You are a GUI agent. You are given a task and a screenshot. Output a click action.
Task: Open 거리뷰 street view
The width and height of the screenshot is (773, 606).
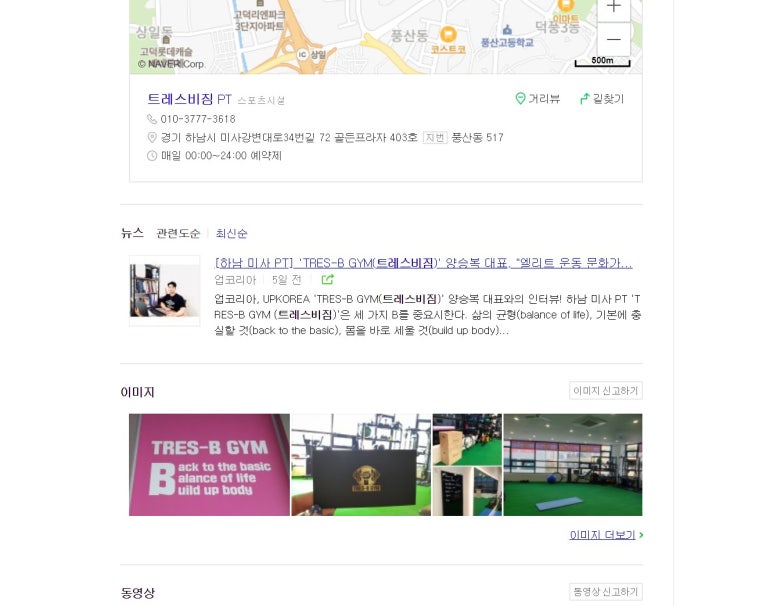[538, 99]
